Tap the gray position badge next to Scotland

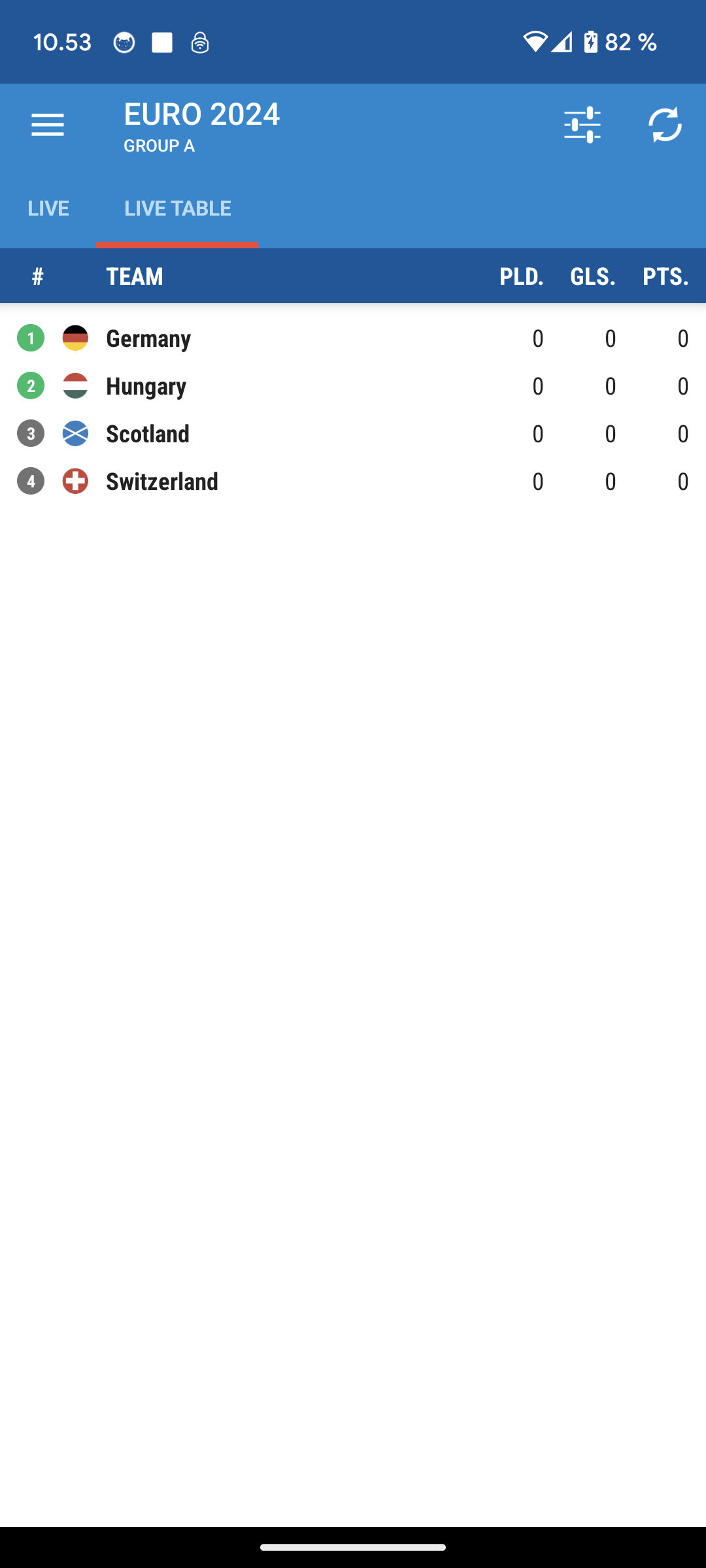(x=31, y=433)
